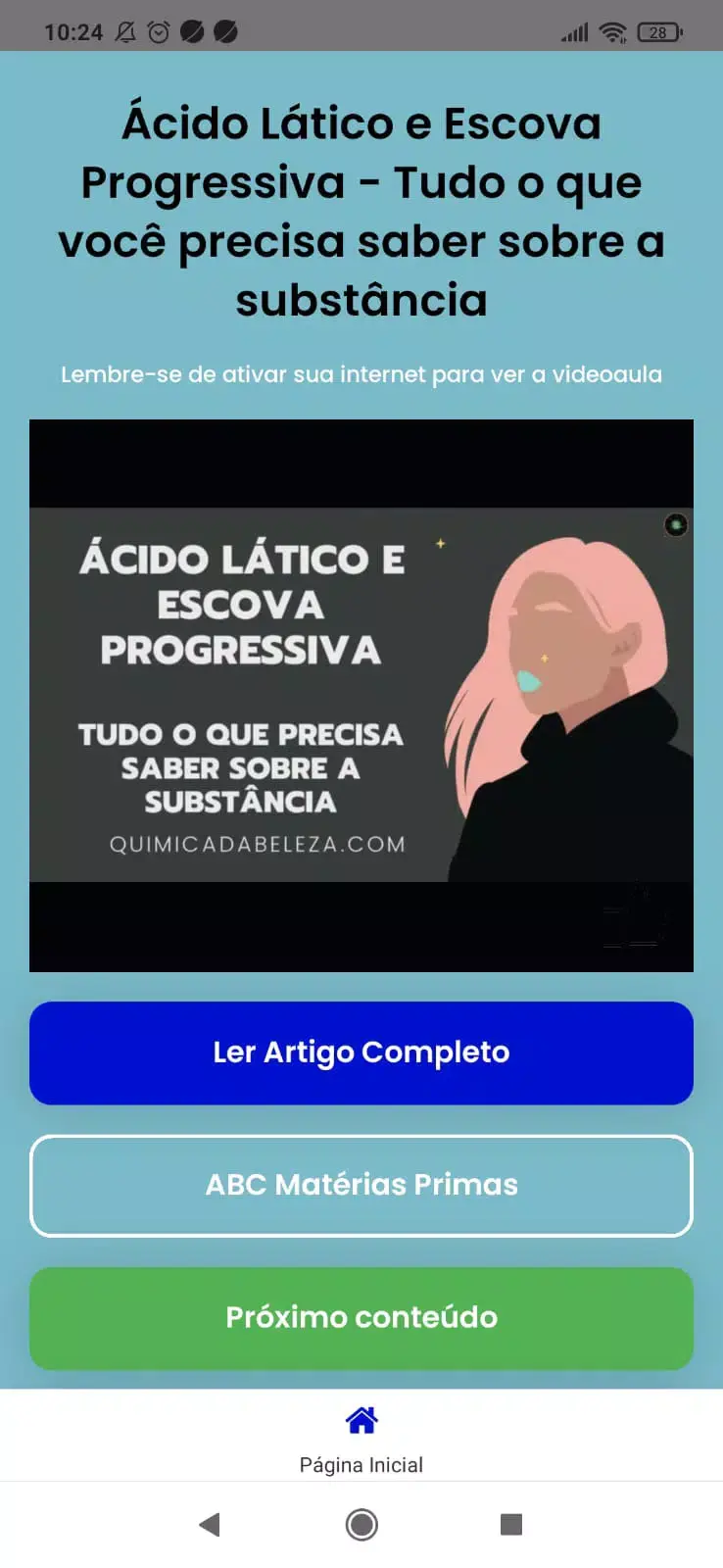Tap the Página Inicial label

(360, 1464)
